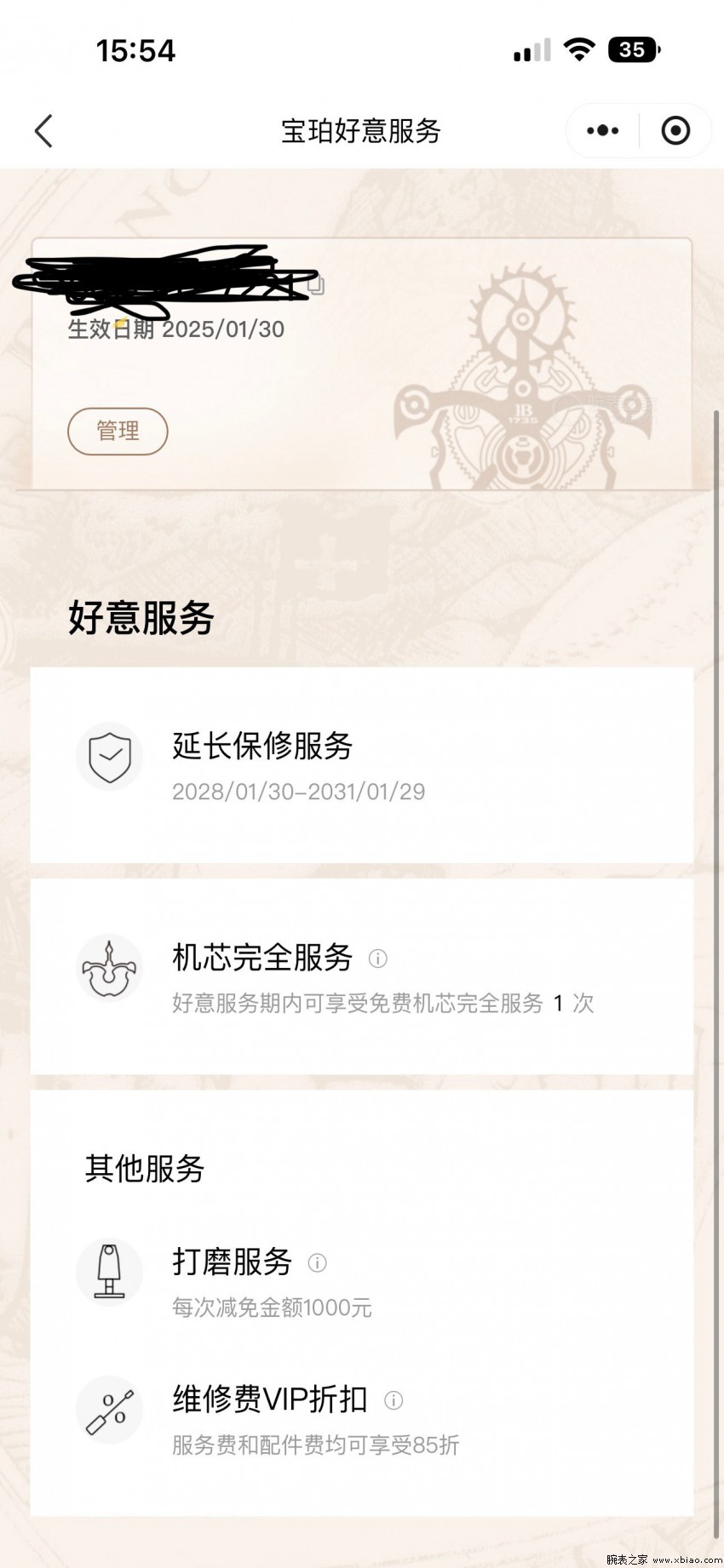724x1568 pixels.
Task: Show info for 维修费VIP折扣
Action: (393, 1399)
